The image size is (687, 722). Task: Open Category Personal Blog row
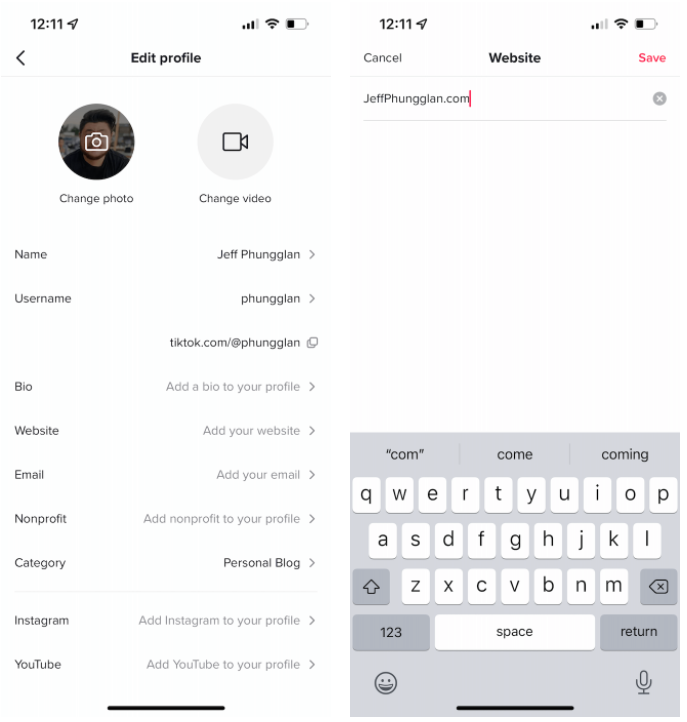[x=165, y=563]
